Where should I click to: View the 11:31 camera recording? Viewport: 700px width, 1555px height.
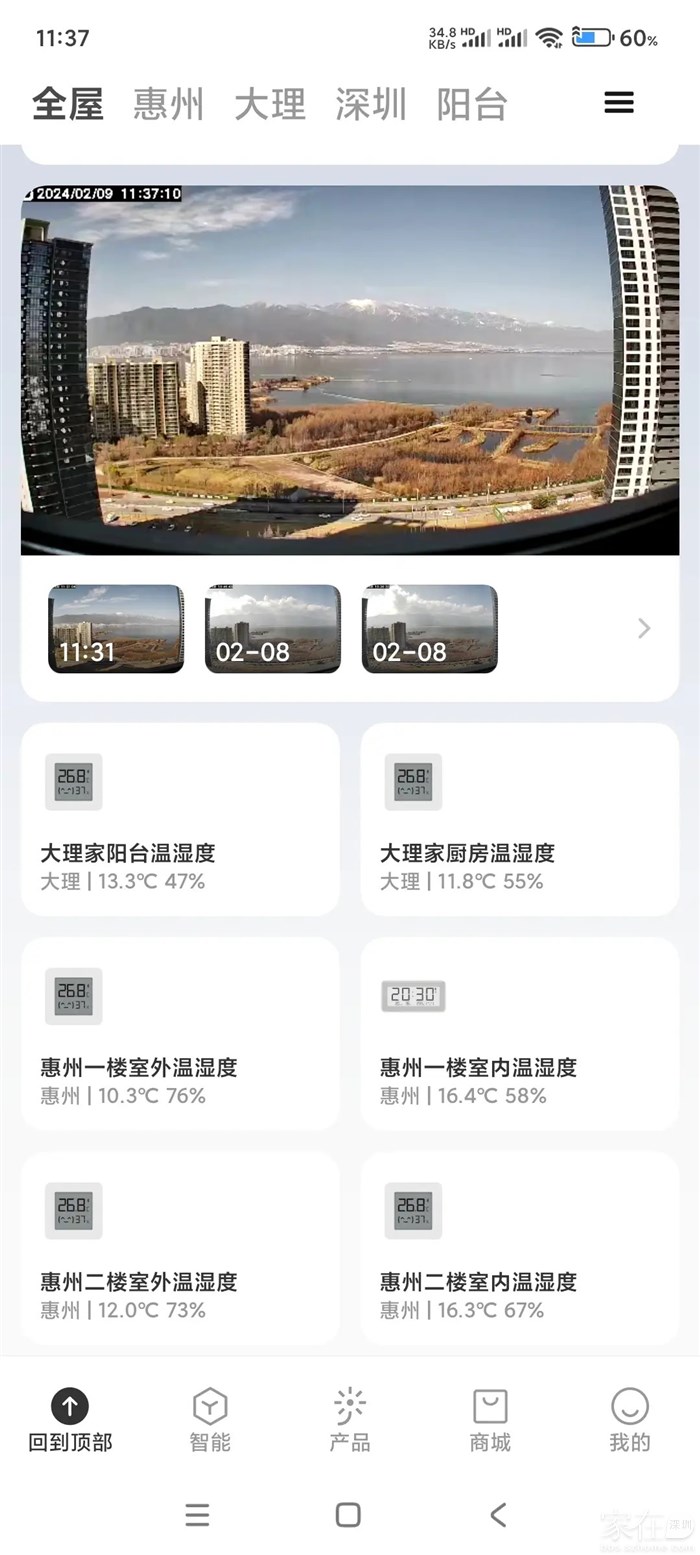tap(116, 629)
